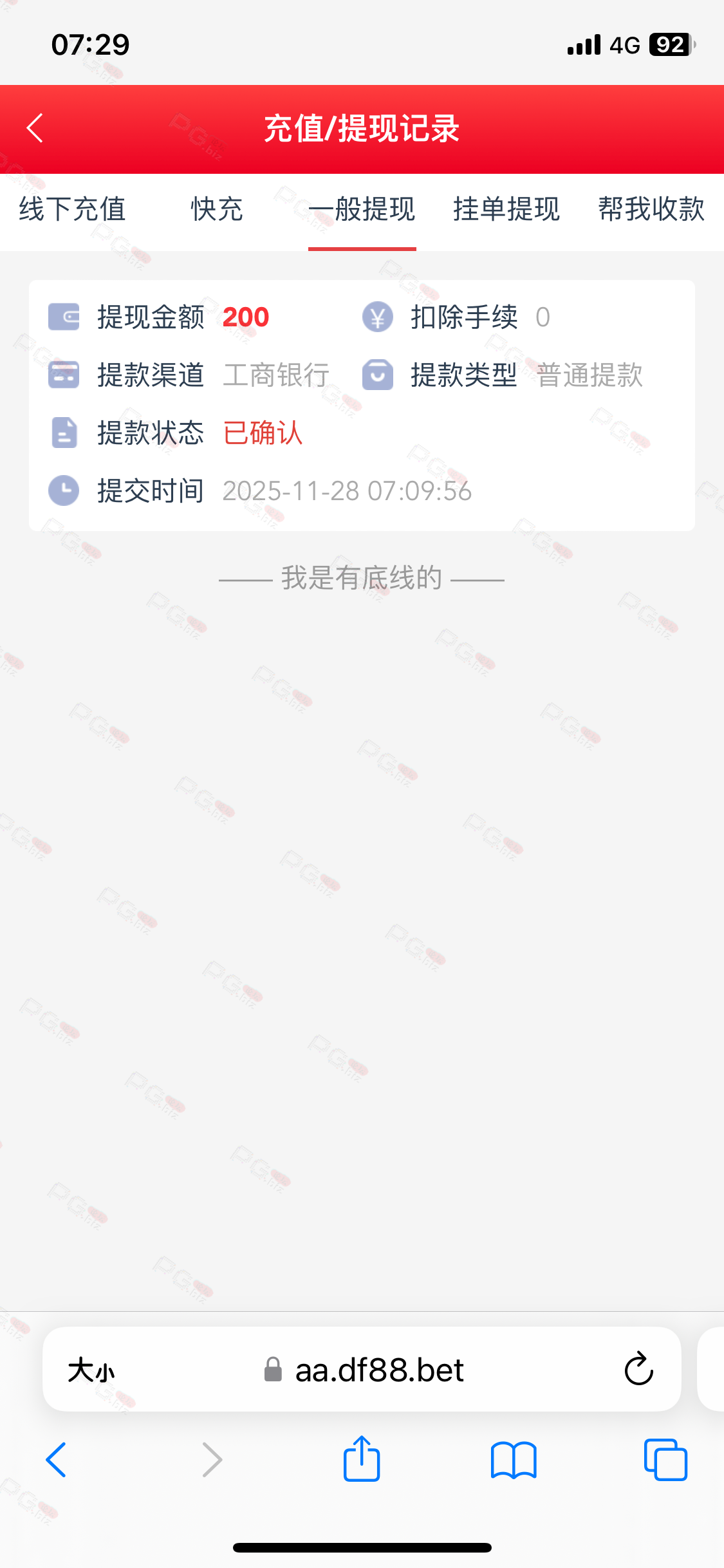Image resolution: width=724 pixels, height=1568 pixels.
Task: Share this page from Safari
Action: coord(362,1459)
